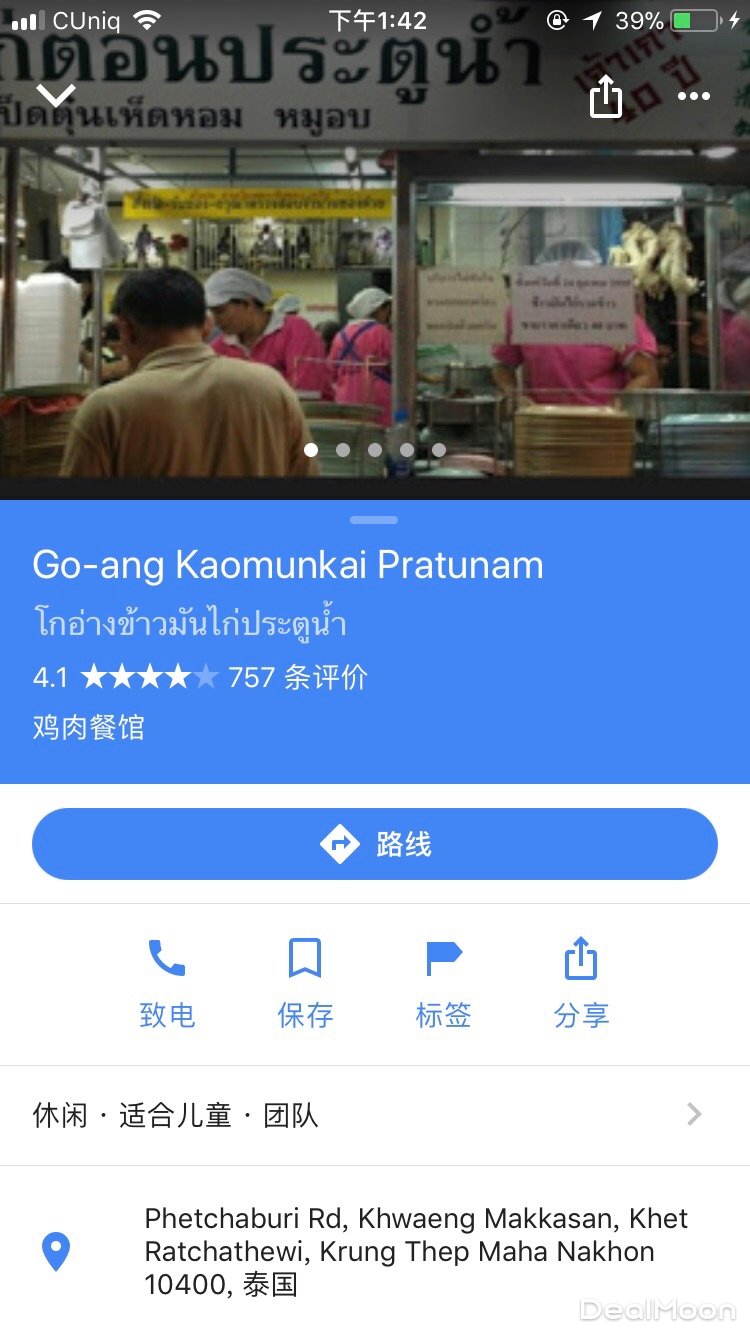Get directions with the 路线 button
Image resolution: width=750 pixels, height=1334 pixels.
(375, 844)
